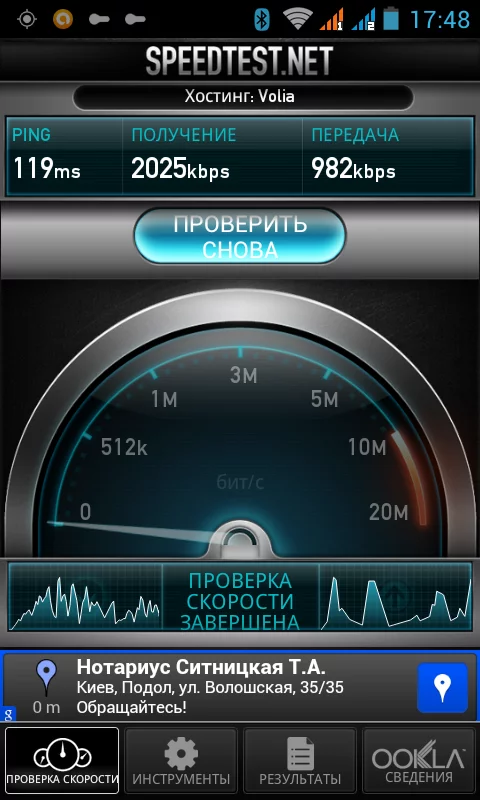Tap ПРОВЕРИТЬ СНОВА to rerun the test
Viewport: 480px width, 800px height.
[x=240, y=236]
